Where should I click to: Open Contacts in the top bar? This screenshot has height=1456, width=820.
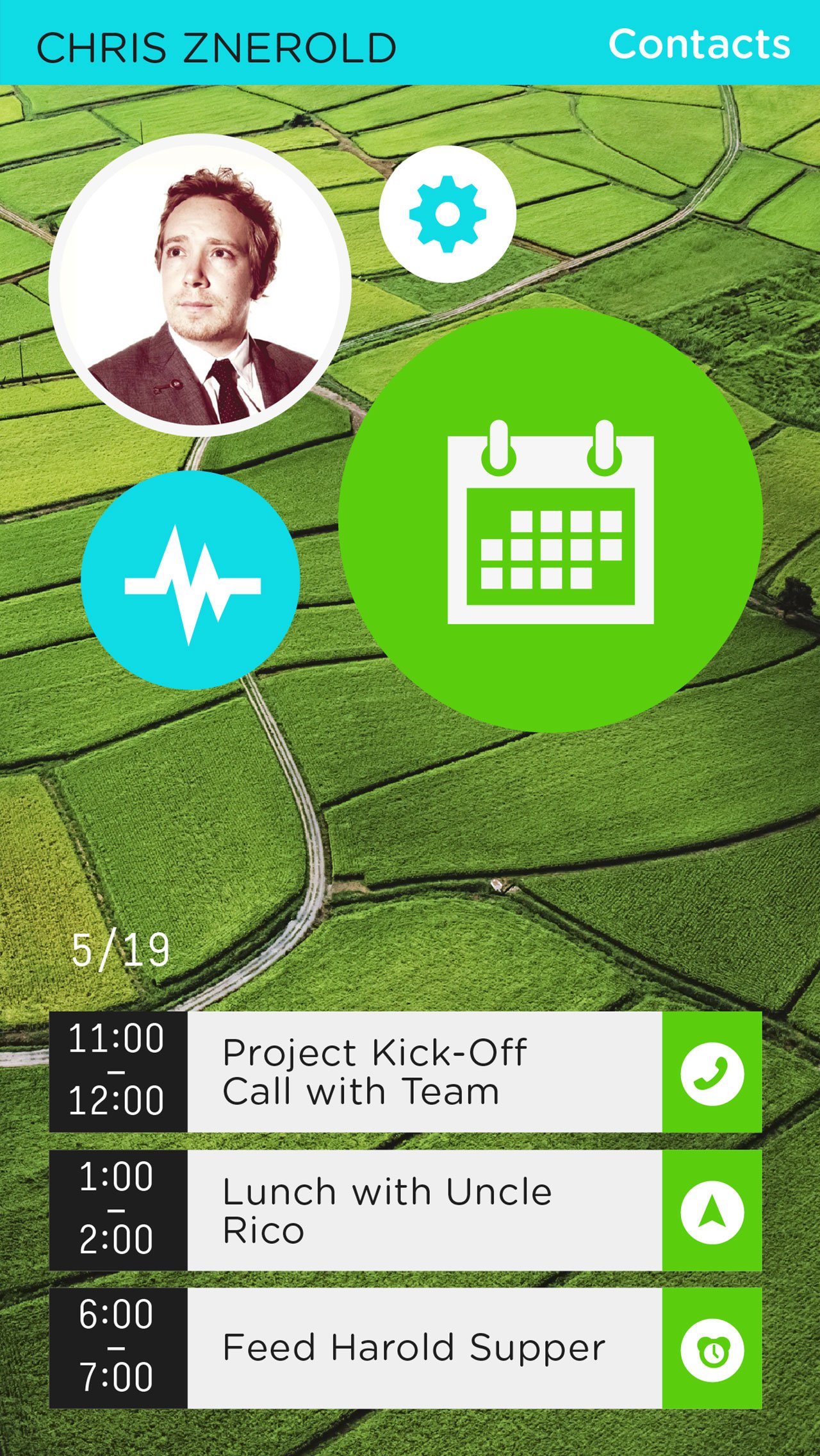tap(699, 44)
